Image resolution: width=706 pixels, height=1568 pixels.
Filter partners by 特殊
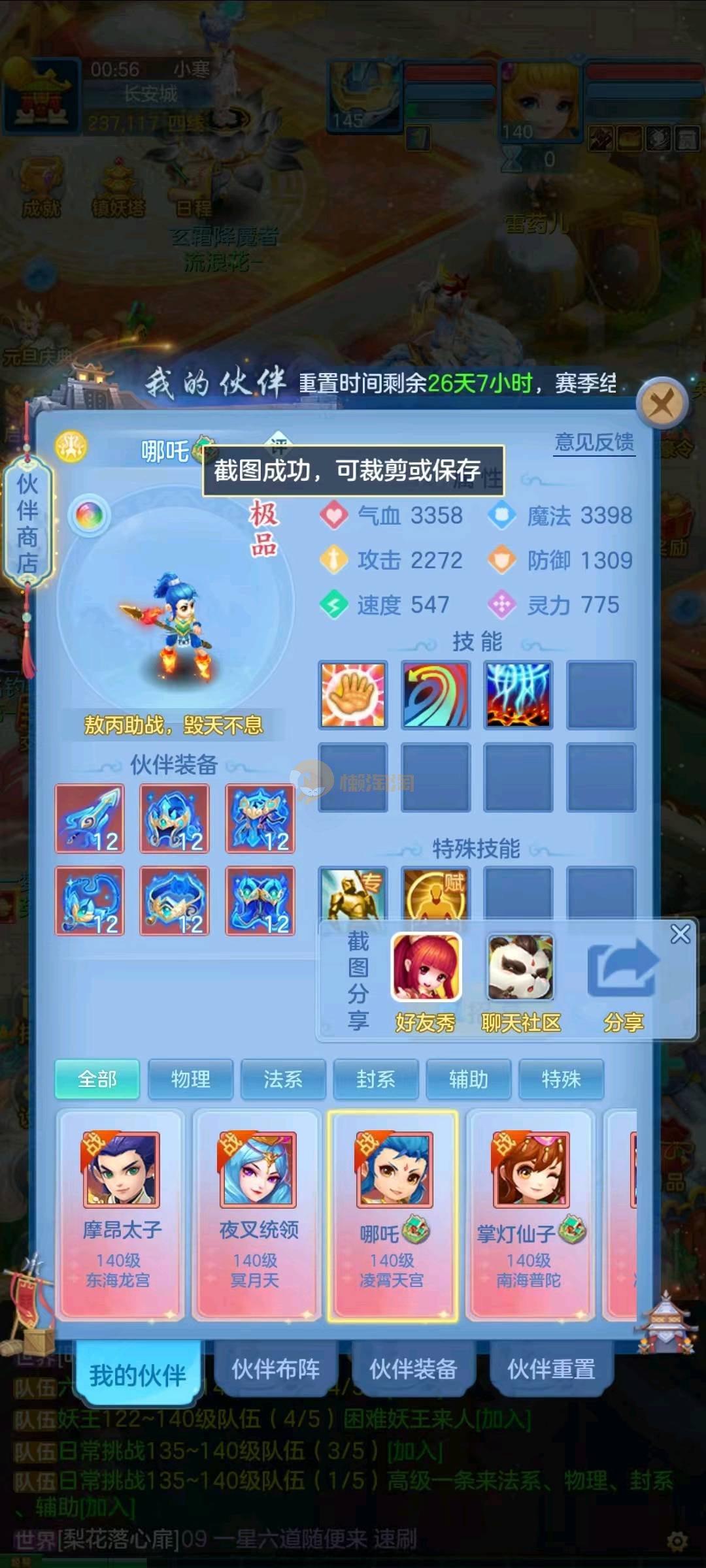click(561, 1079)
